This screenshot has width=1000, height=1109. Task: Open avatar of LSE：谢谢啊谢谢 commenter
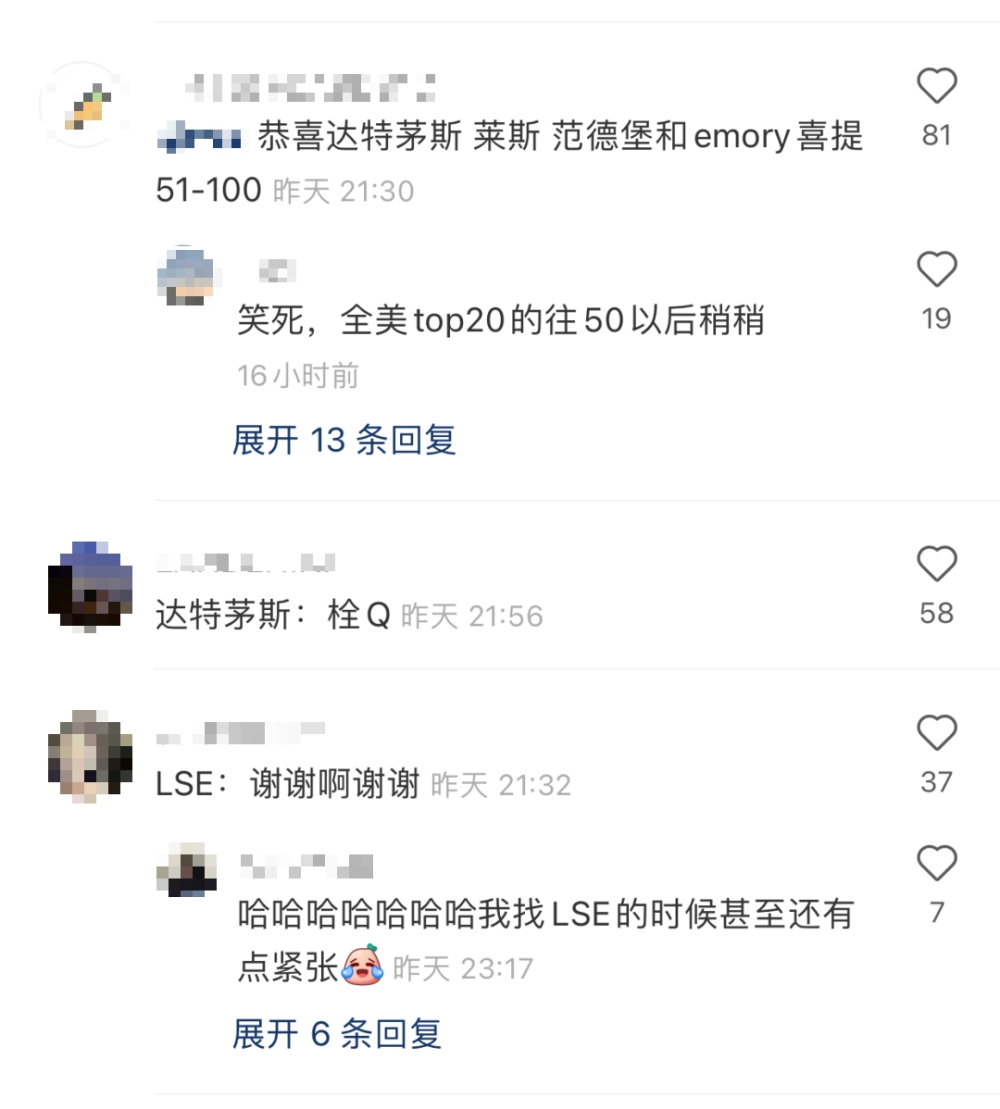(90, 756)
